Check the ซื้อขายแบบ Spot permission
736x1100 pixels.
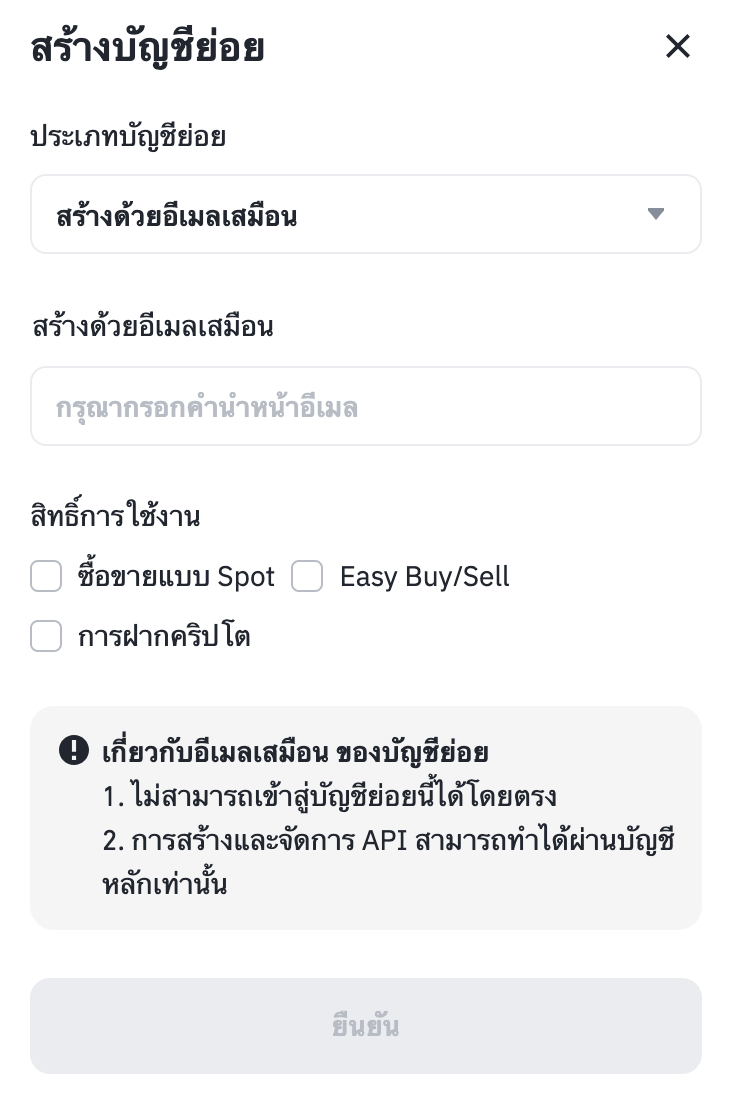(46, 577)
